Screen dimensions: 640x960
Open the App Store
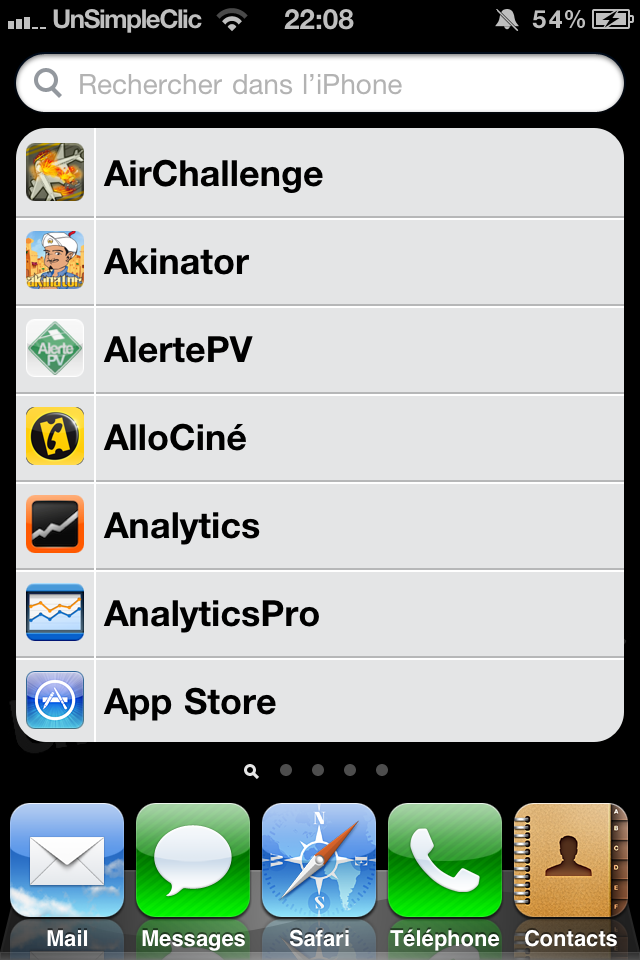pos(320,700)
